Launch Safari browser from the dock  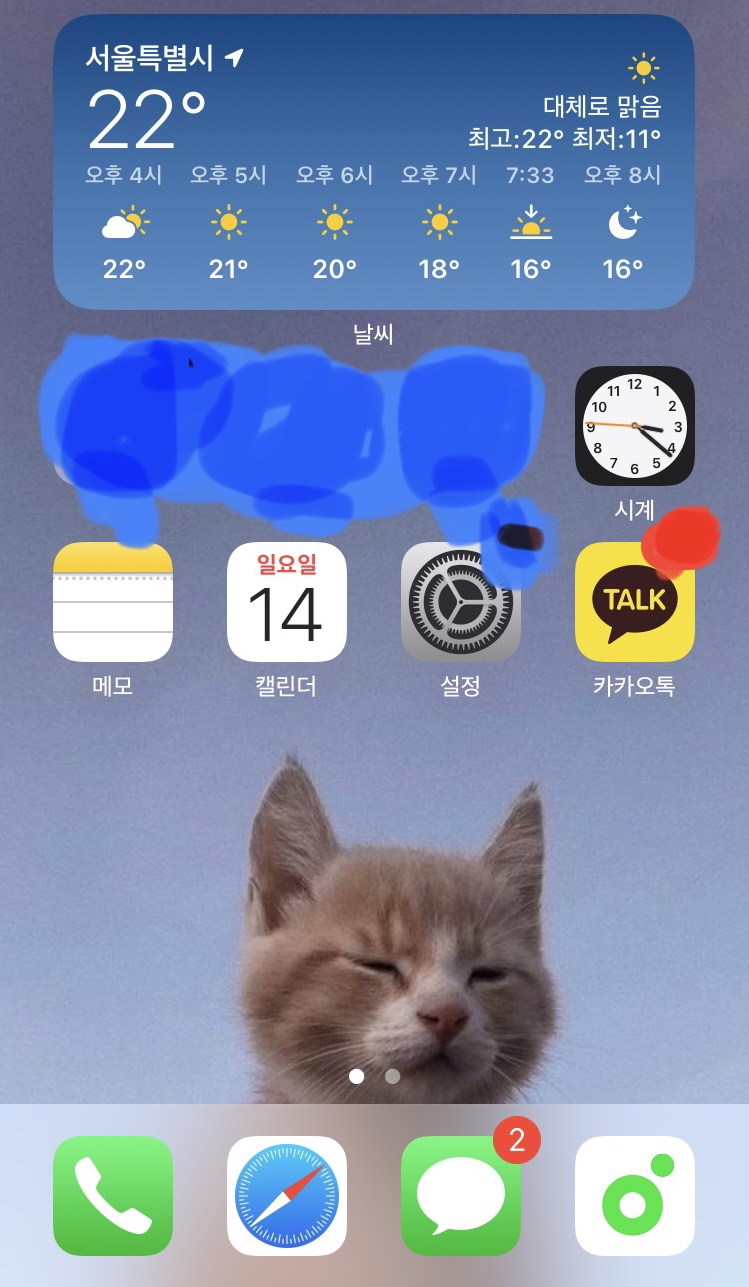[287, 1195]
